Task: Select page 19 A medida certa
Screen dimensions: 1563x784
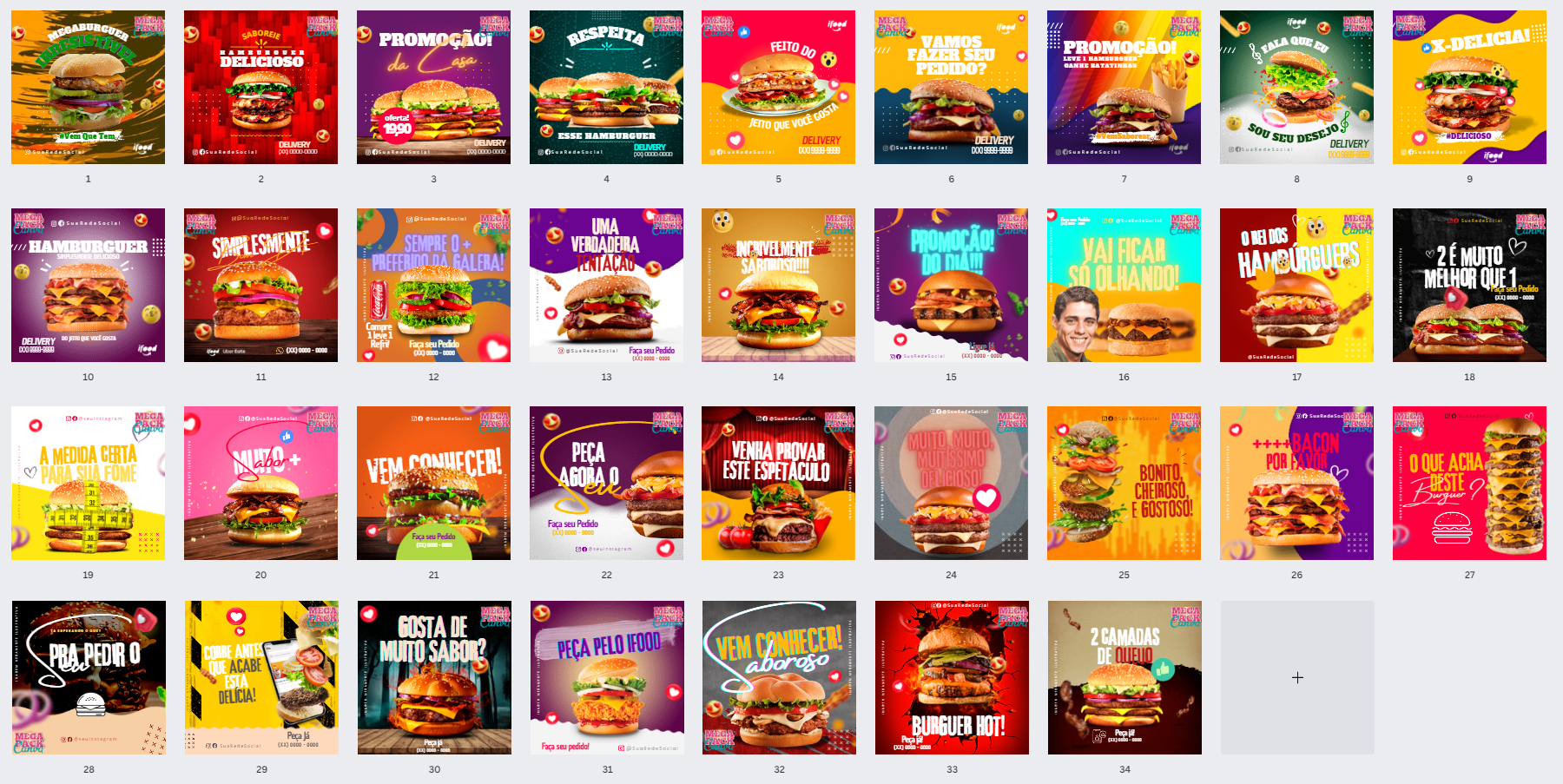Action: 88,483
